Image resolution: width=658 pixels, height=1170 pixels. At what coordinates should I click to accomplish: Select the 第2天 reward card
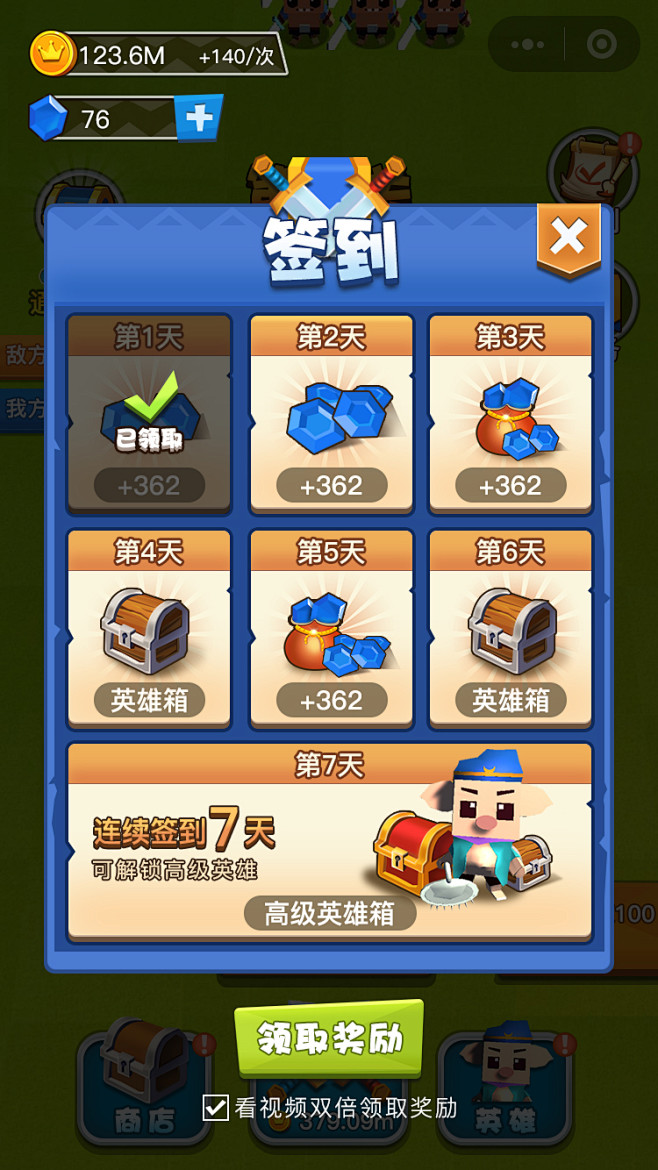point(331,415)
